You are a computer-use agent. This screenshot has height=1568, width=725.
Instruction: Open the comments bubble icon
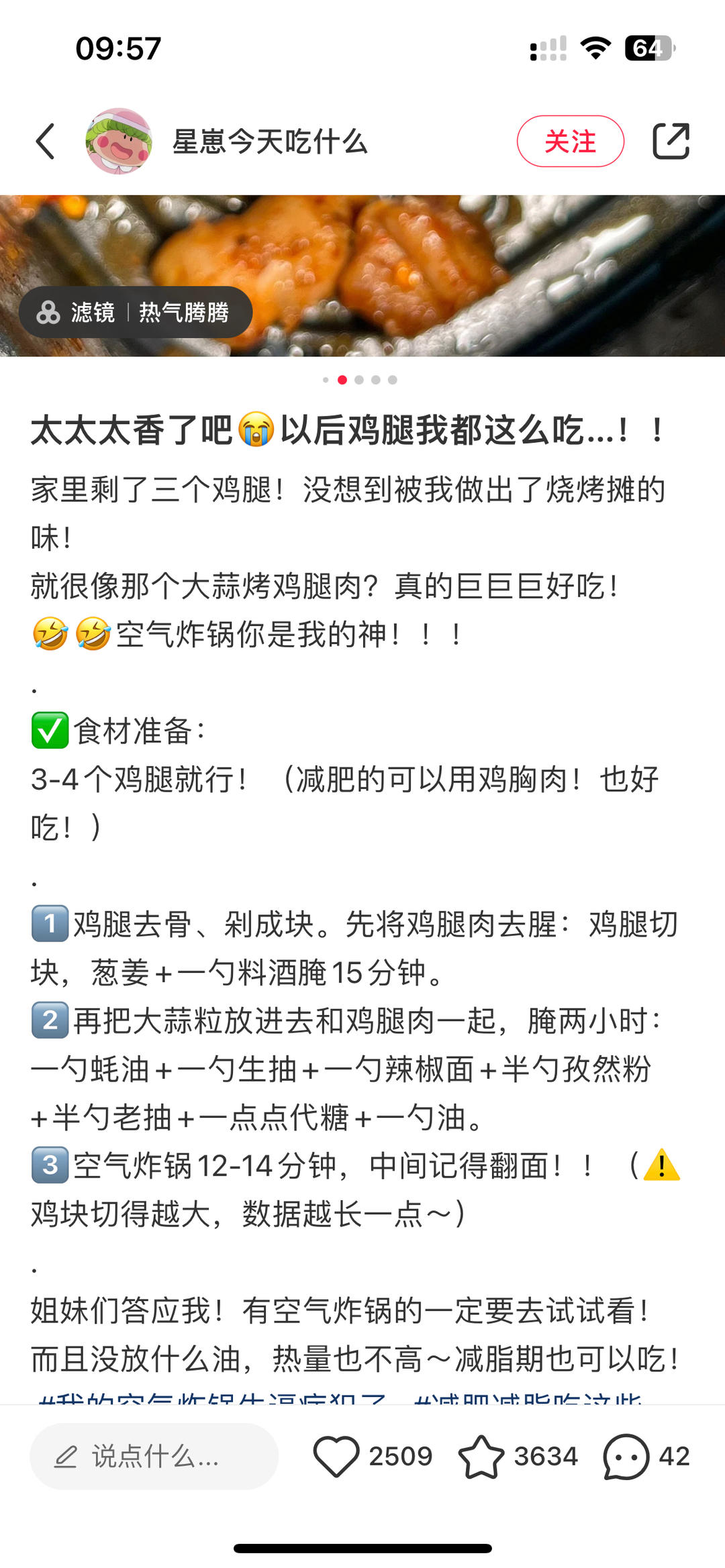[x=626, y=1457]
